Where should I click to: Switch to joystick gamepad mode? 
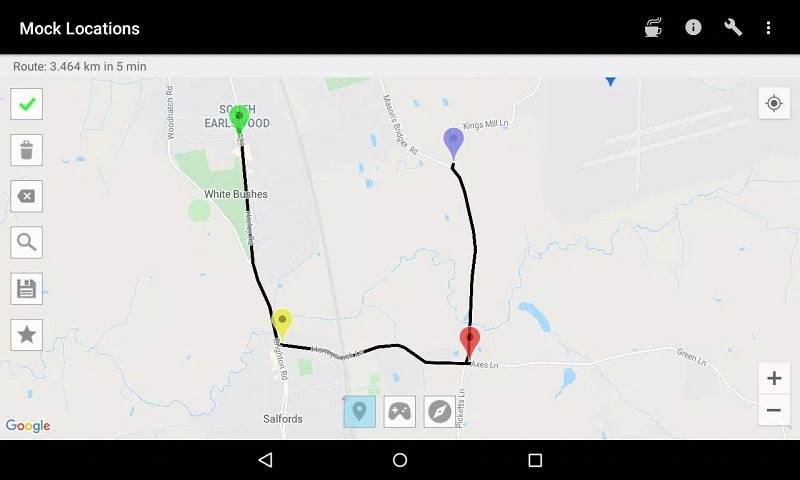point(400,411)
